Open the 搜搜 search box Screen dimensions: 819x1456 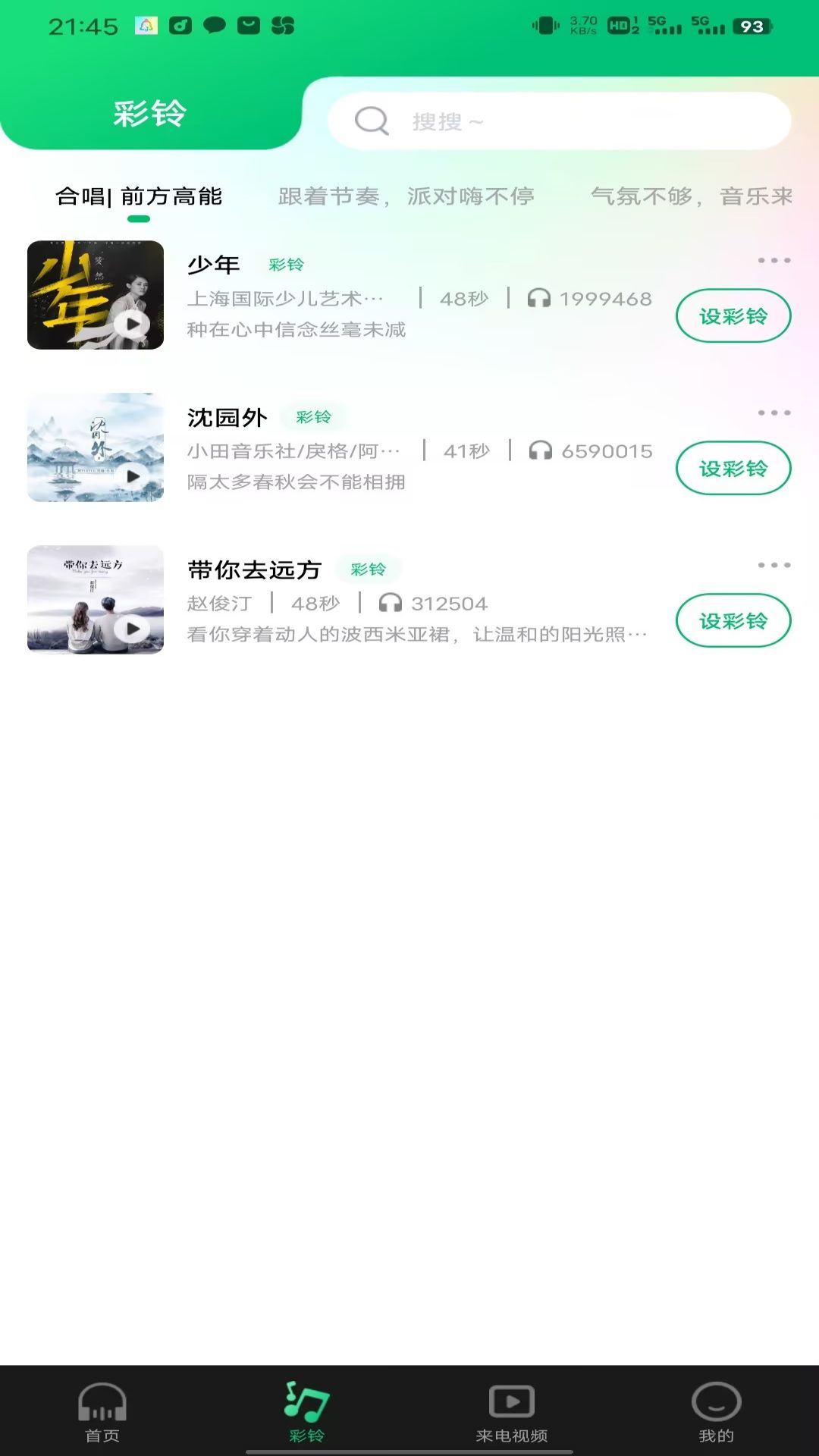point(559,121)
